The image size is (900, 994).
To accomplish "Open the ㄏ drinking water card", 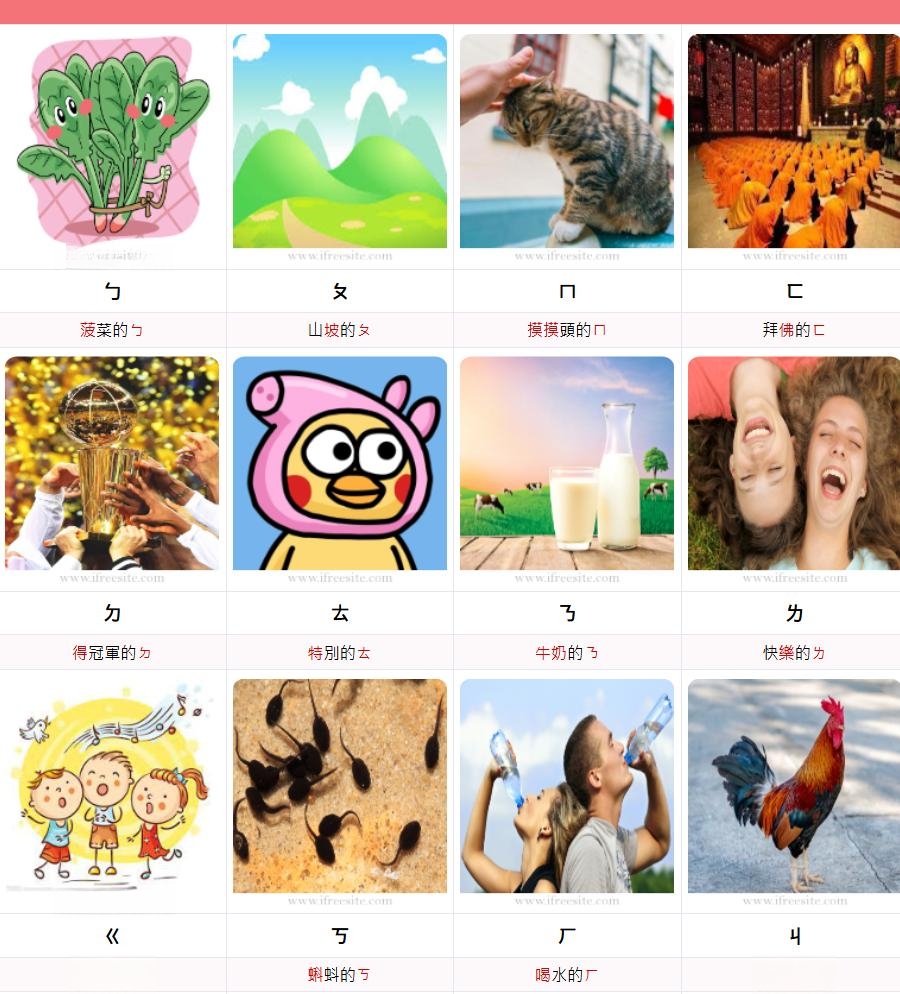I will click(x=567, y=787).
